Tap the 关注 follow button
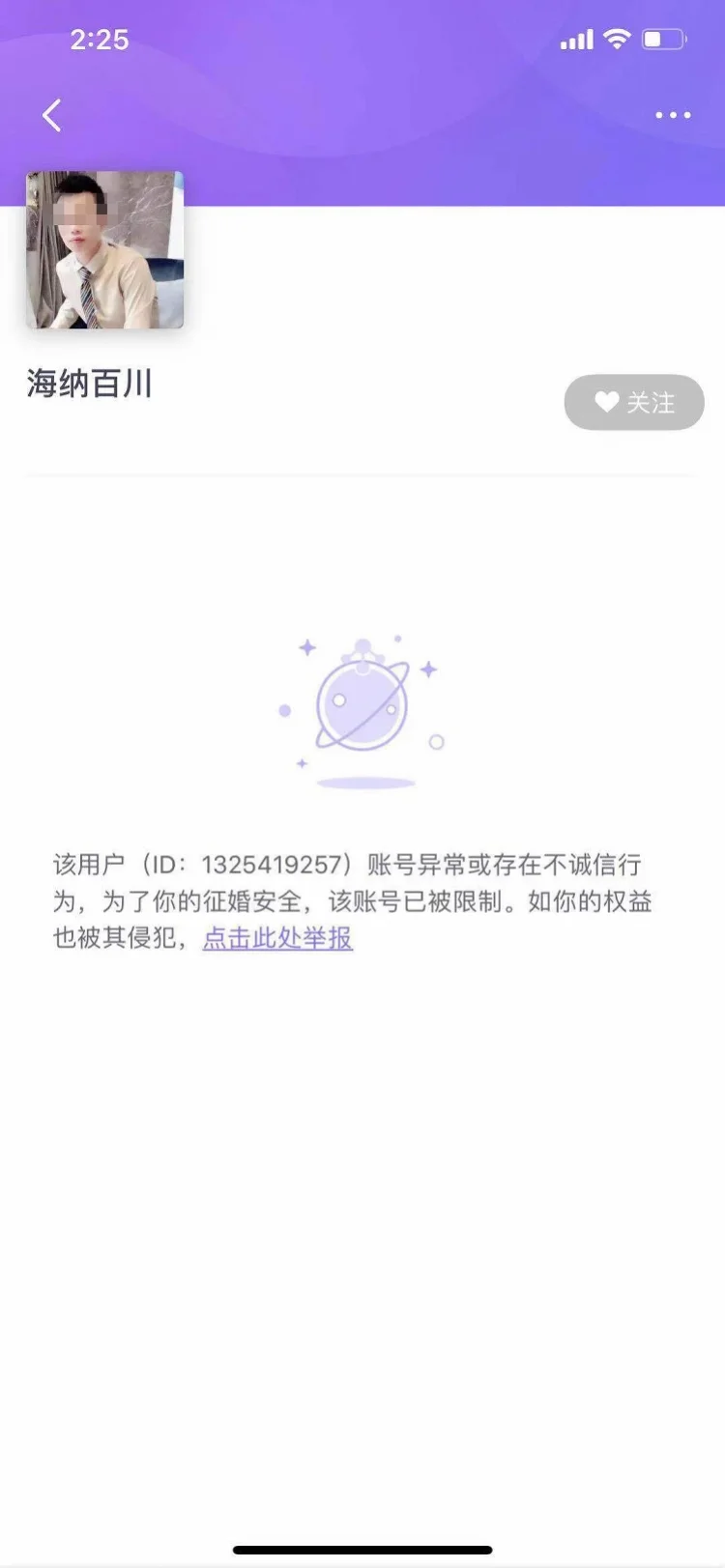725x1568 pixels. click(634, 402)
